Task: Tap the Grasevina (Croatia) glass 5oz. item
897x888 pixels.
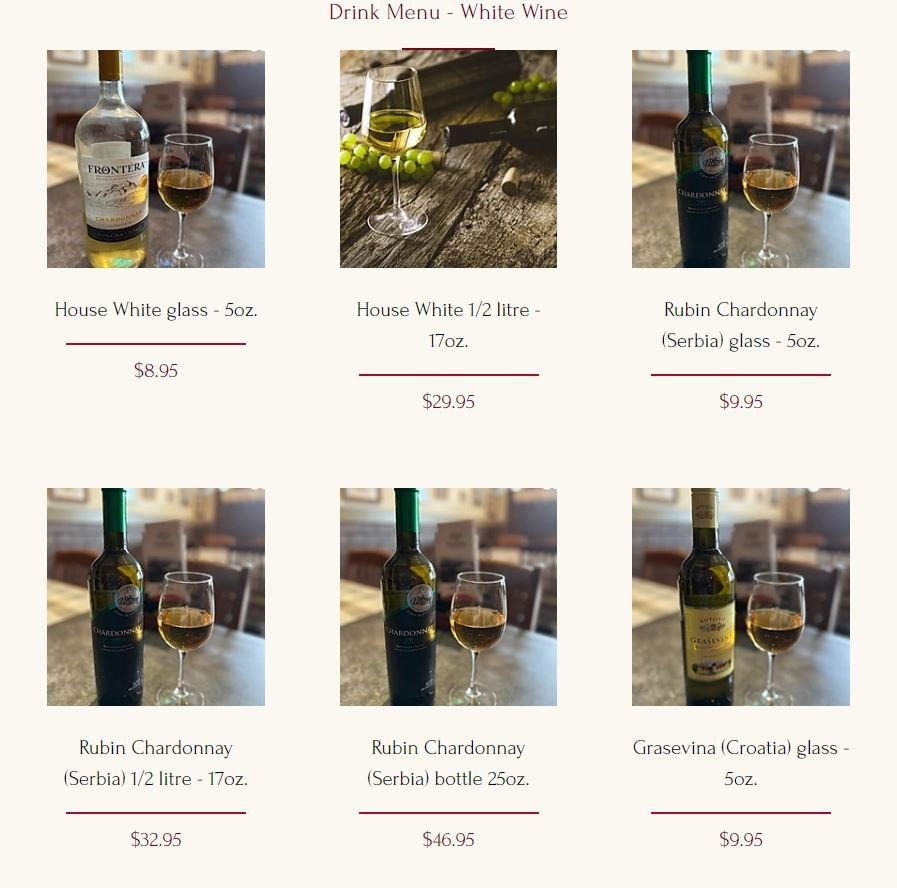Action: [x=740, y=597]
